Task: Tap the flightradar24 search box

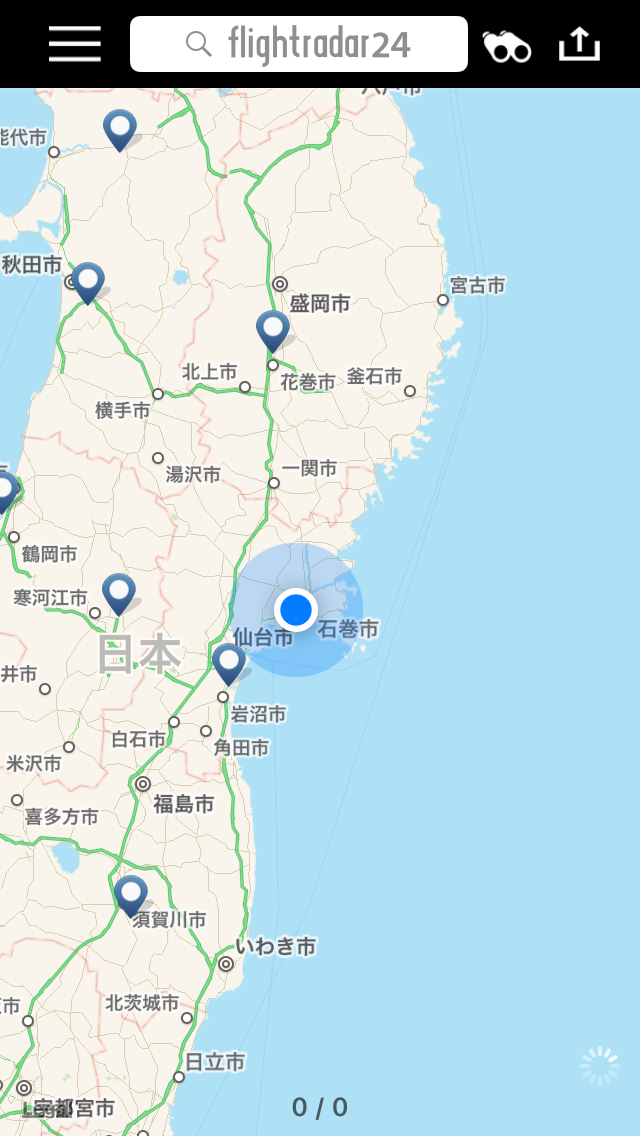Action: coord(299,44)
